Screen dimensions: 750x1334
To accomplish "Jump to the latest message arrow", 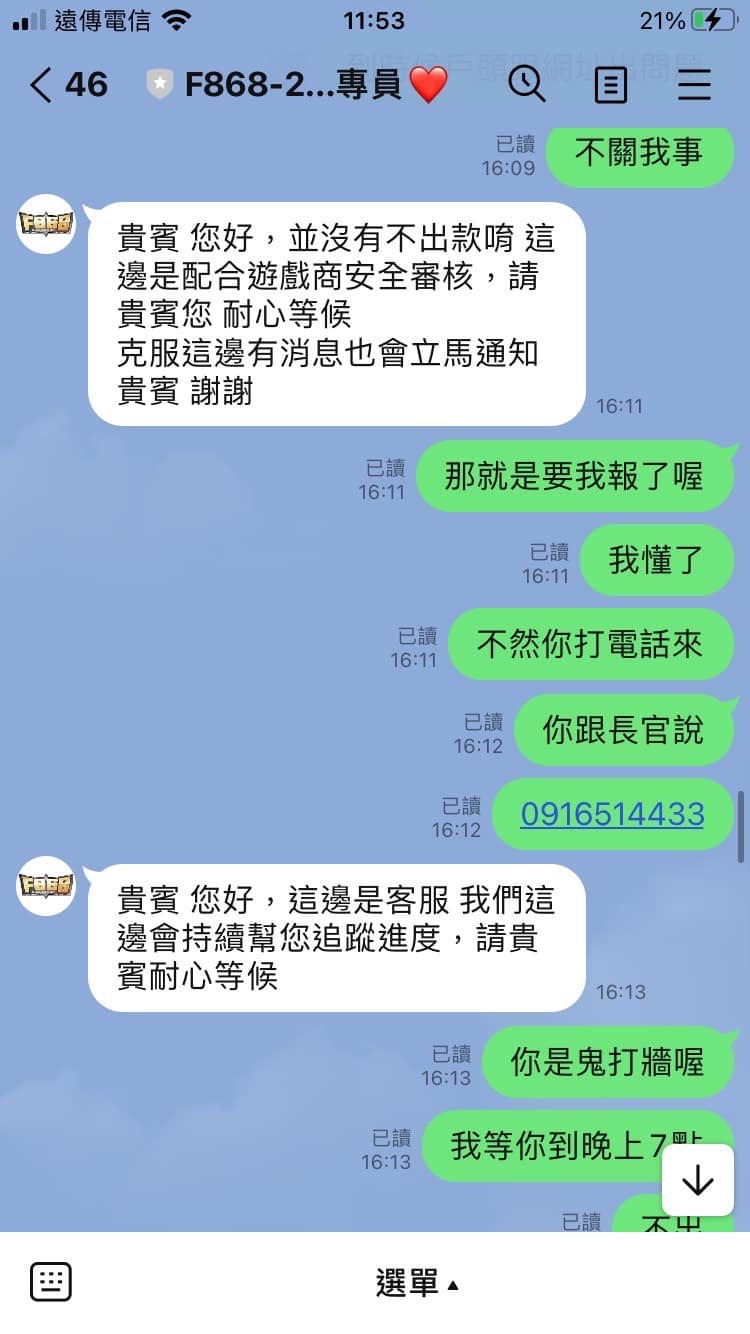I will (697, 1181).
